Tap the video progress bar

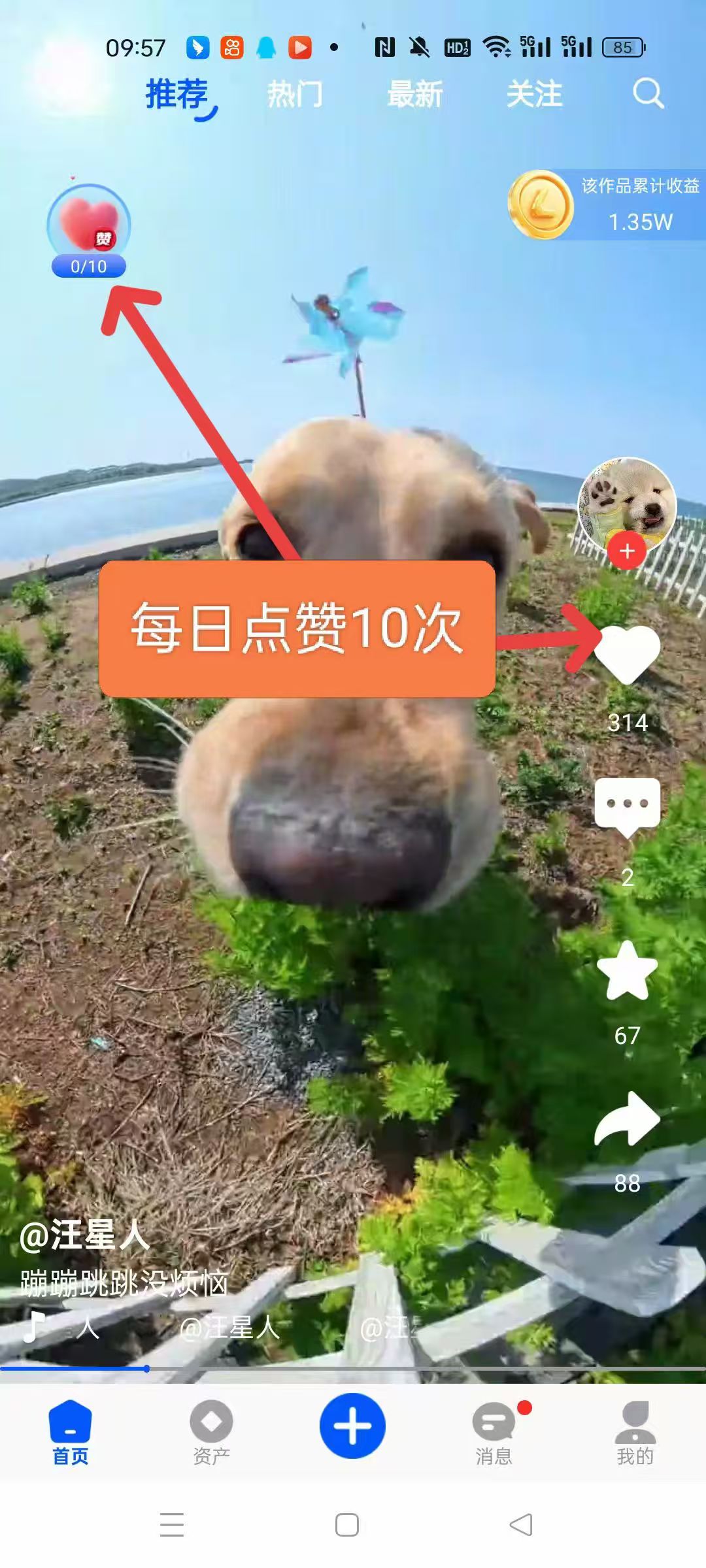click(x=353, y=1368)
